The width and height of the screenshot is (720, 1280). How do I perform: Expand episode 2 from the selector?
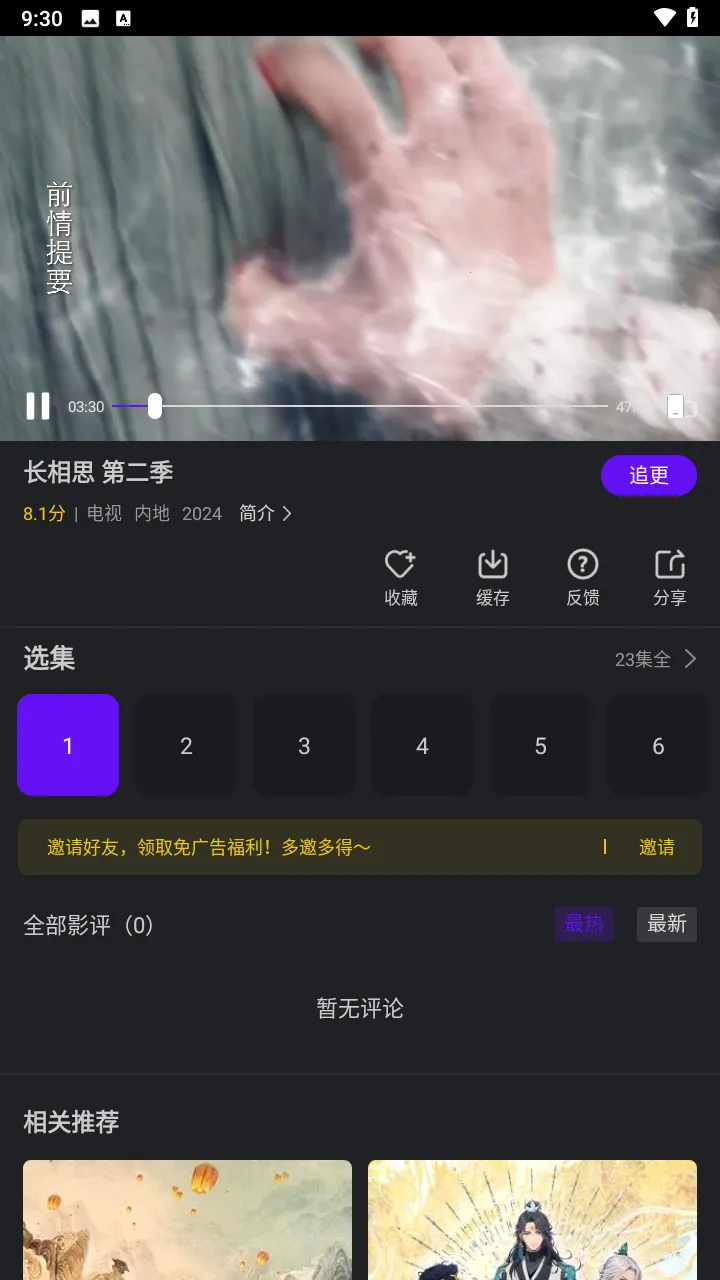[x=186, y=745]
